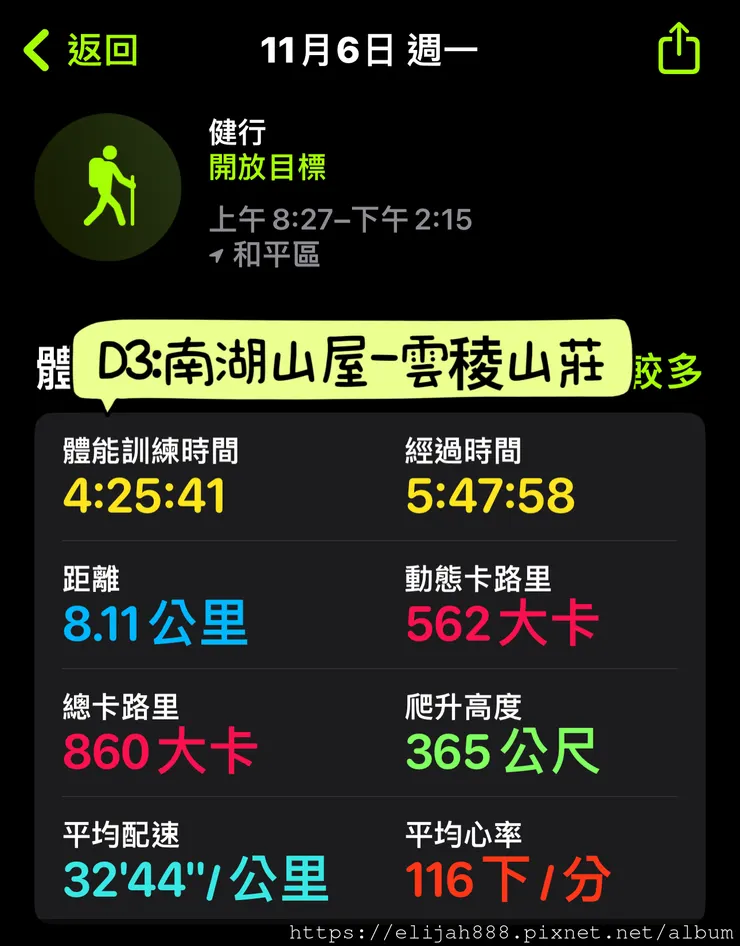Screen dimensions: 740x946
Task: Tap the location arrow icon beside 和平區
Action: click(216, 253)
